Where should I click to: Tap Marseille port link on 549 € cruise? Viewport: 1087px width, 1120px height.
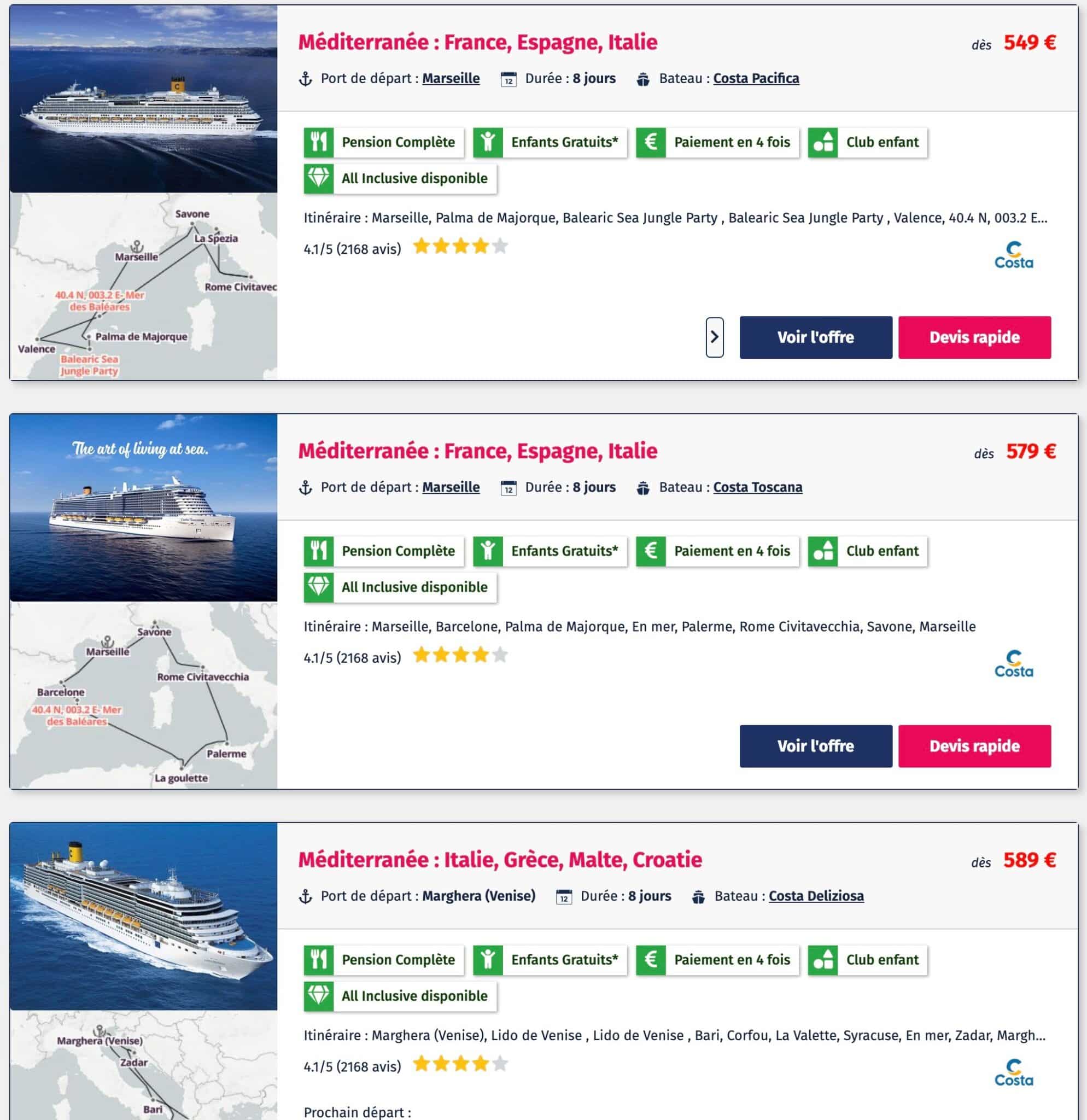pyautogui.click(x=451, y=78)
